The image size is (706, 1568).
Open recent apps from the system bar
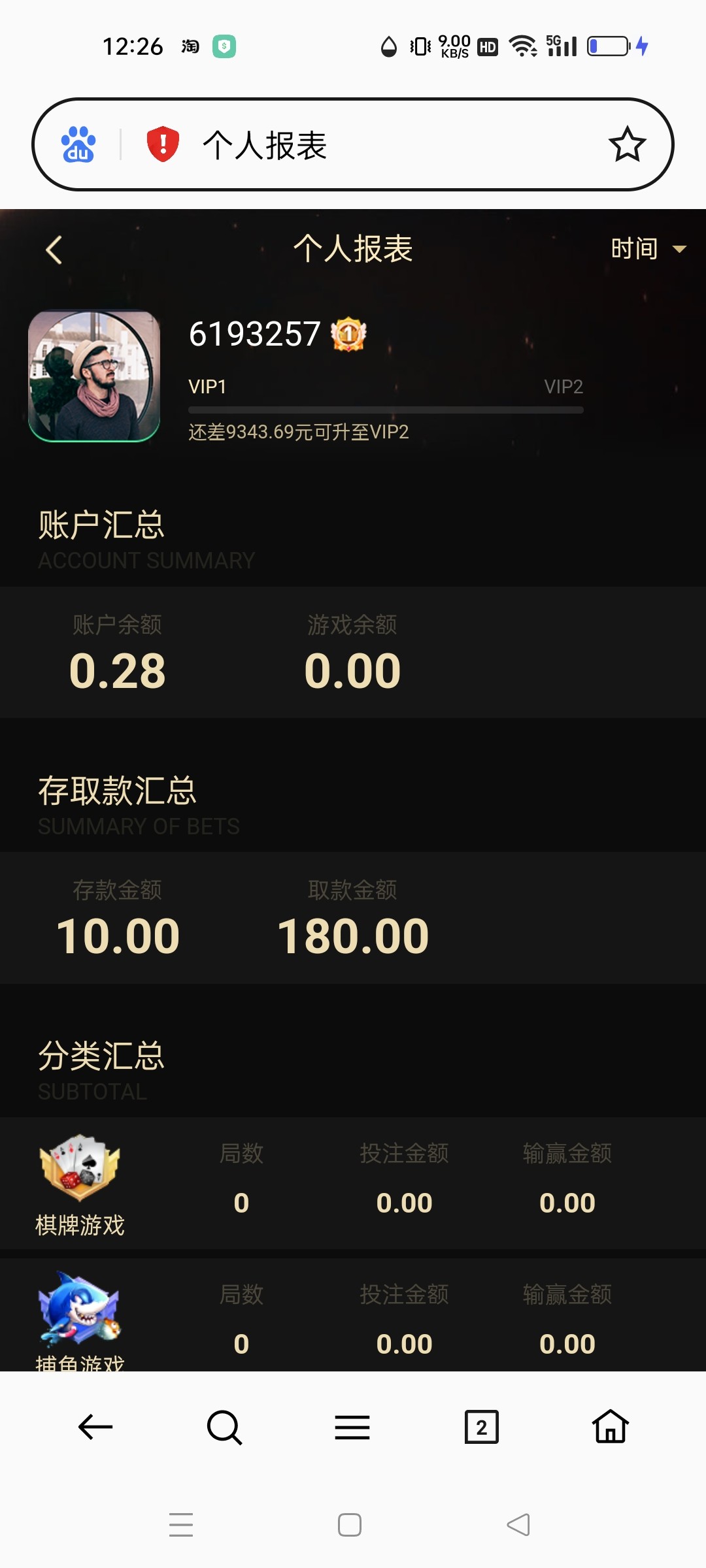(181, 1525)
